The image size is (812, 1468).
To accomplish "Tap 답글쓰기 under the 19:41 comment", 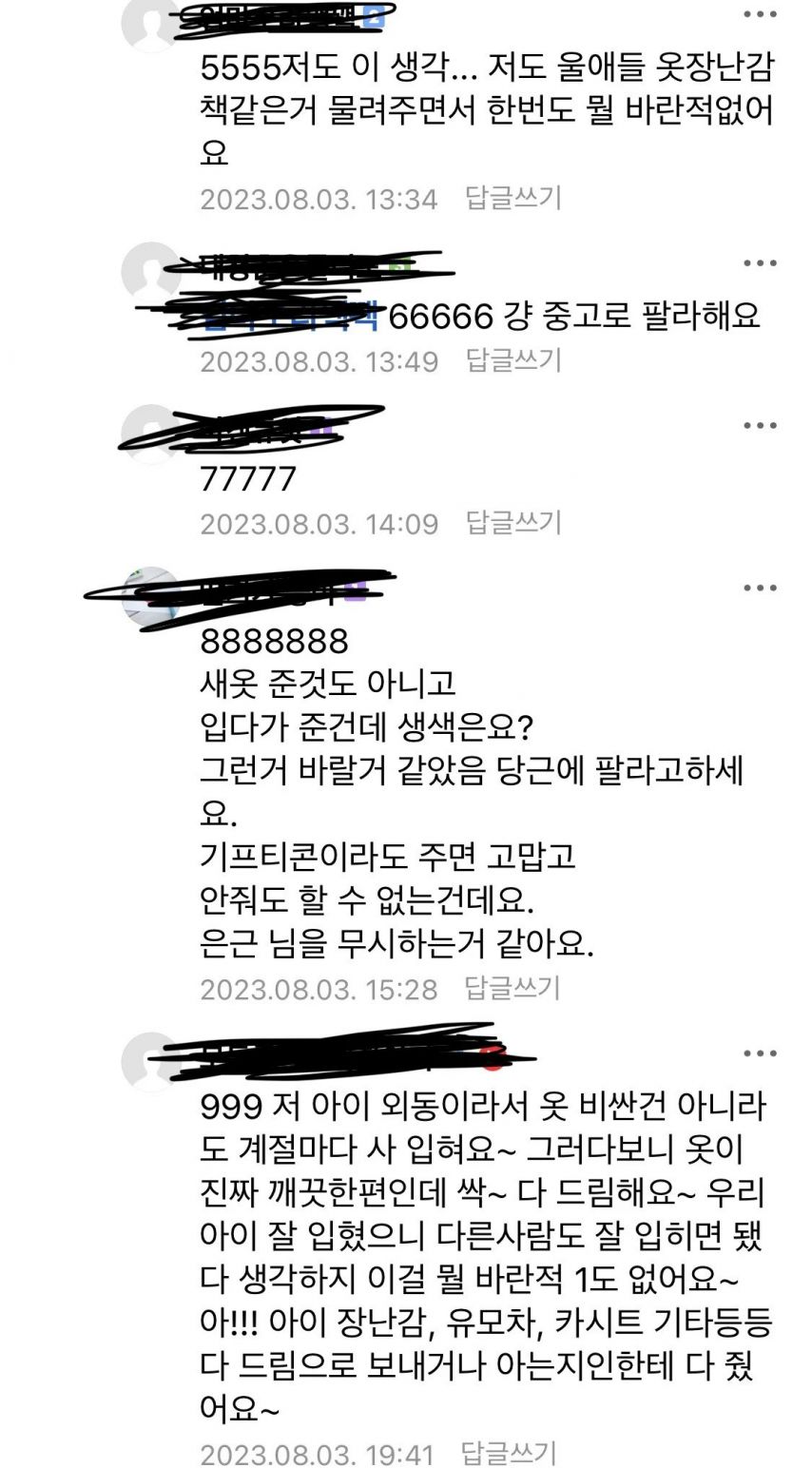I will pos(509,1453).
